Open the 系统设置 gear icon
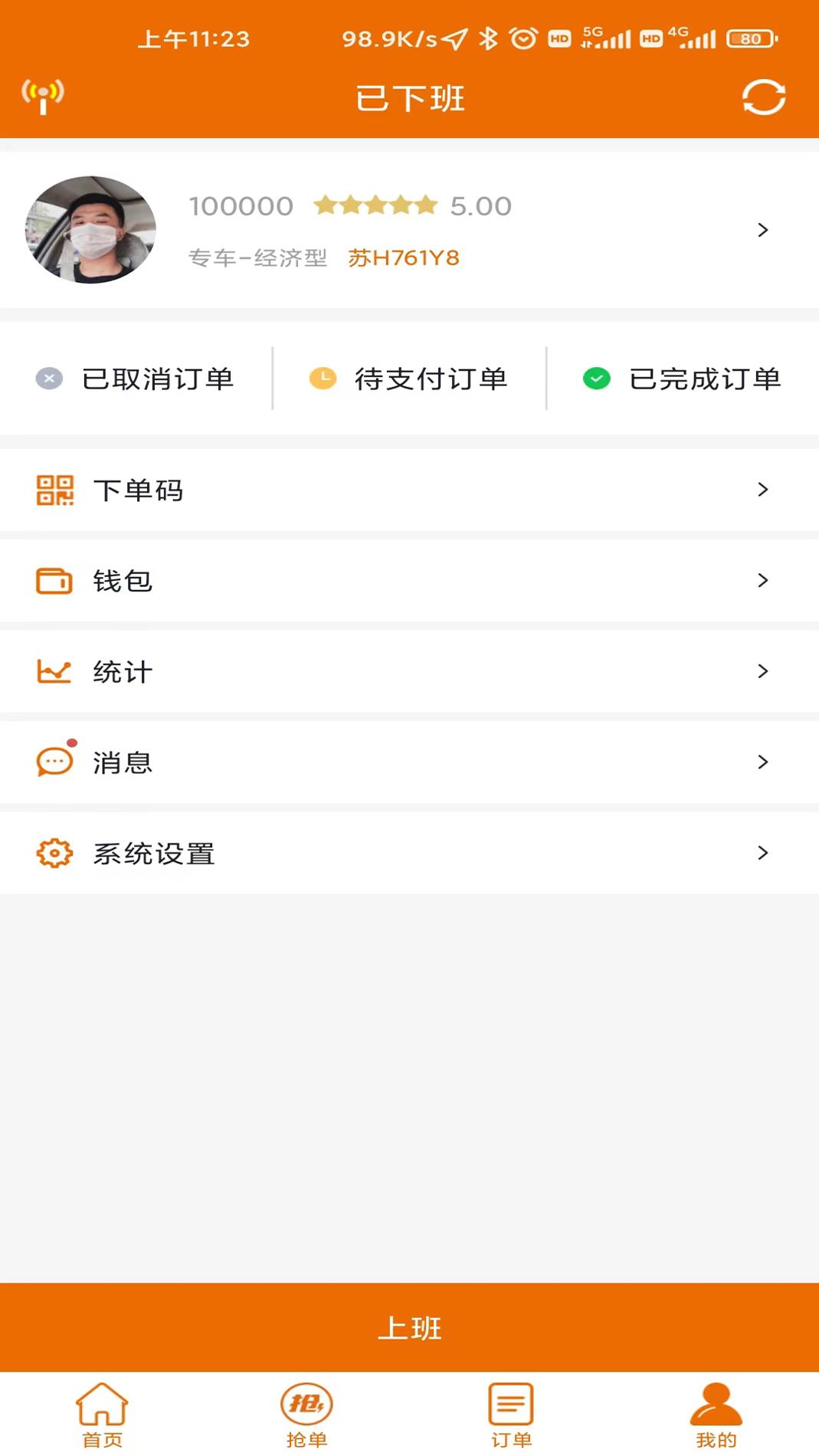 (54, 853)
